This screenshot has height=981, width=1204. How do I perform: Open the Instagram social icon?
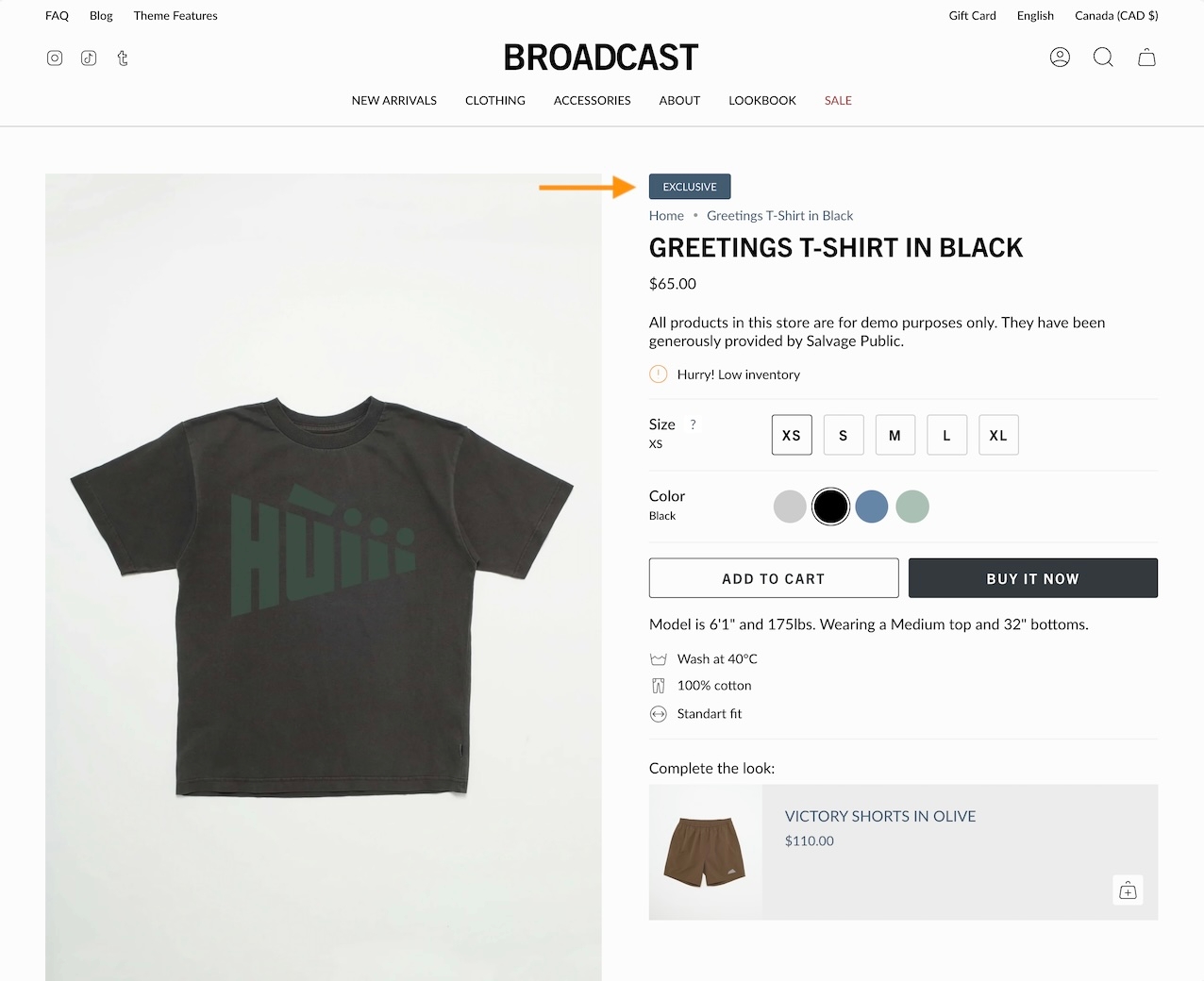pyautogui.click(x=55, y=58)
